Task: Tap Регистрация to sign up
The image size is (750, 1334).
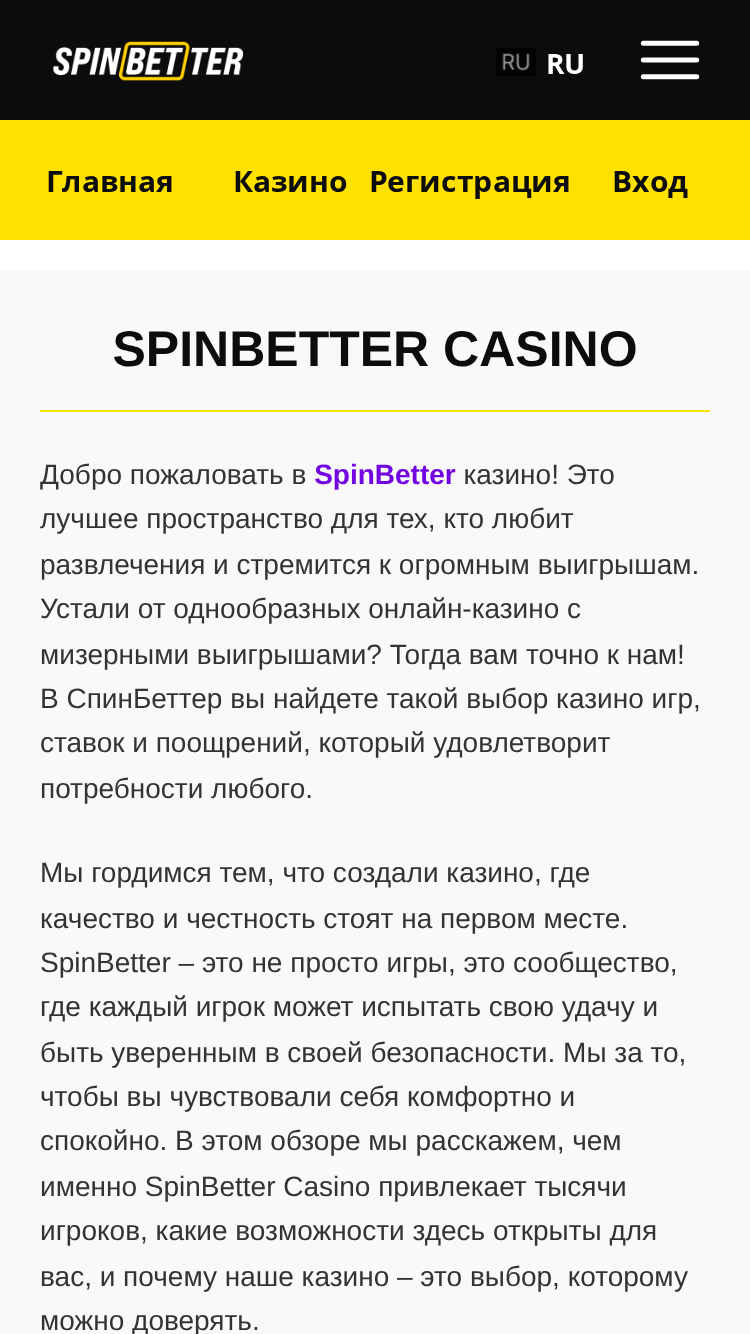Action: tap(470, 181)
